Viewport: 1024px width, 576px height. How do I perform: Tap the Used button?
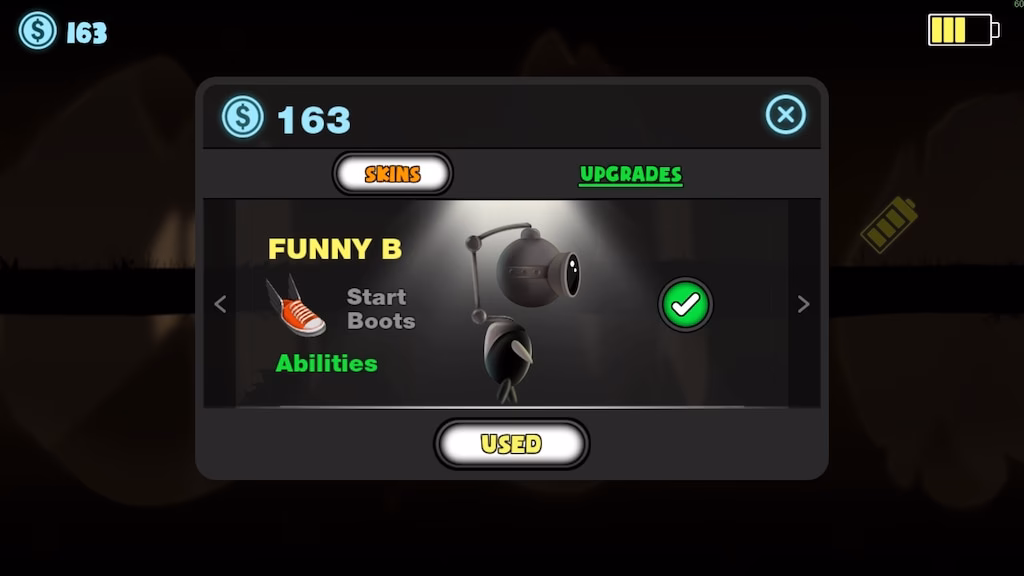(511, 444)
